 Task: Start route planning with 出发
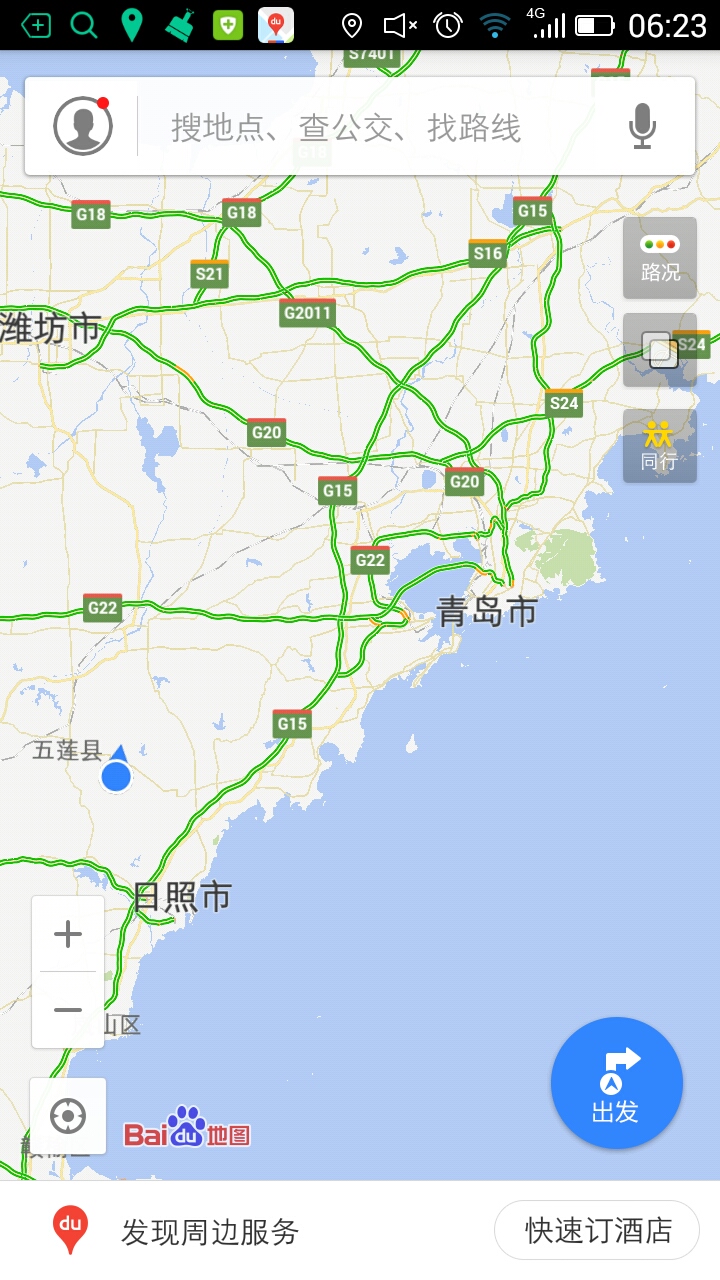tap(616, 1083)
